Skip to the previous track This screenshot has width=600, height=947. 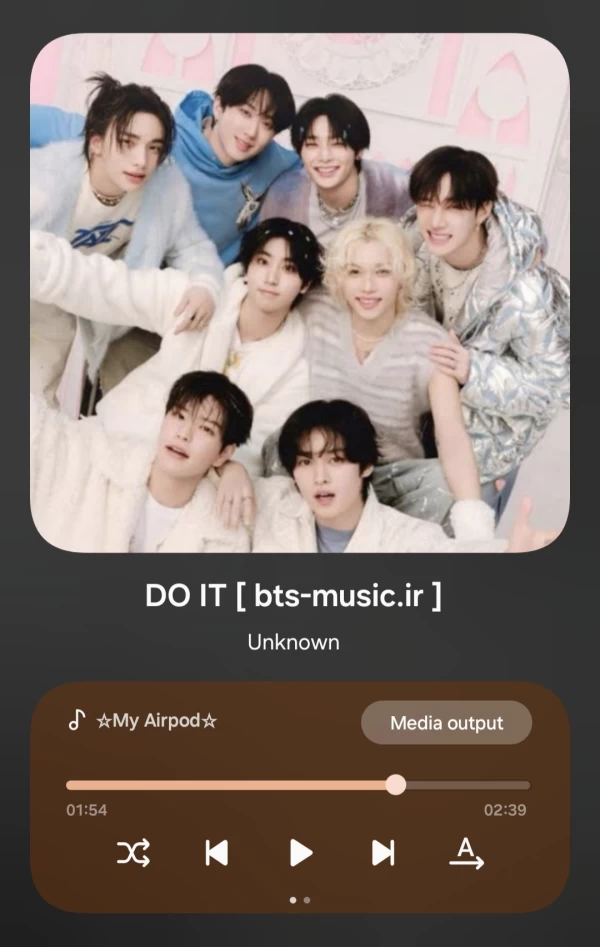[x=217, y=853]
